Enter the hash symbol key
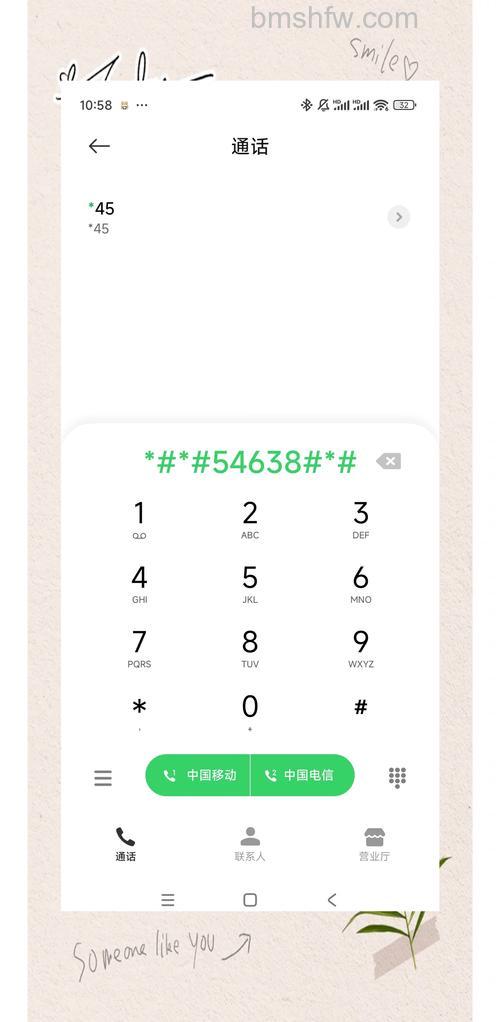Image resolution: width=500 pixels, height=1022 pixels. [x=360, y=712]
